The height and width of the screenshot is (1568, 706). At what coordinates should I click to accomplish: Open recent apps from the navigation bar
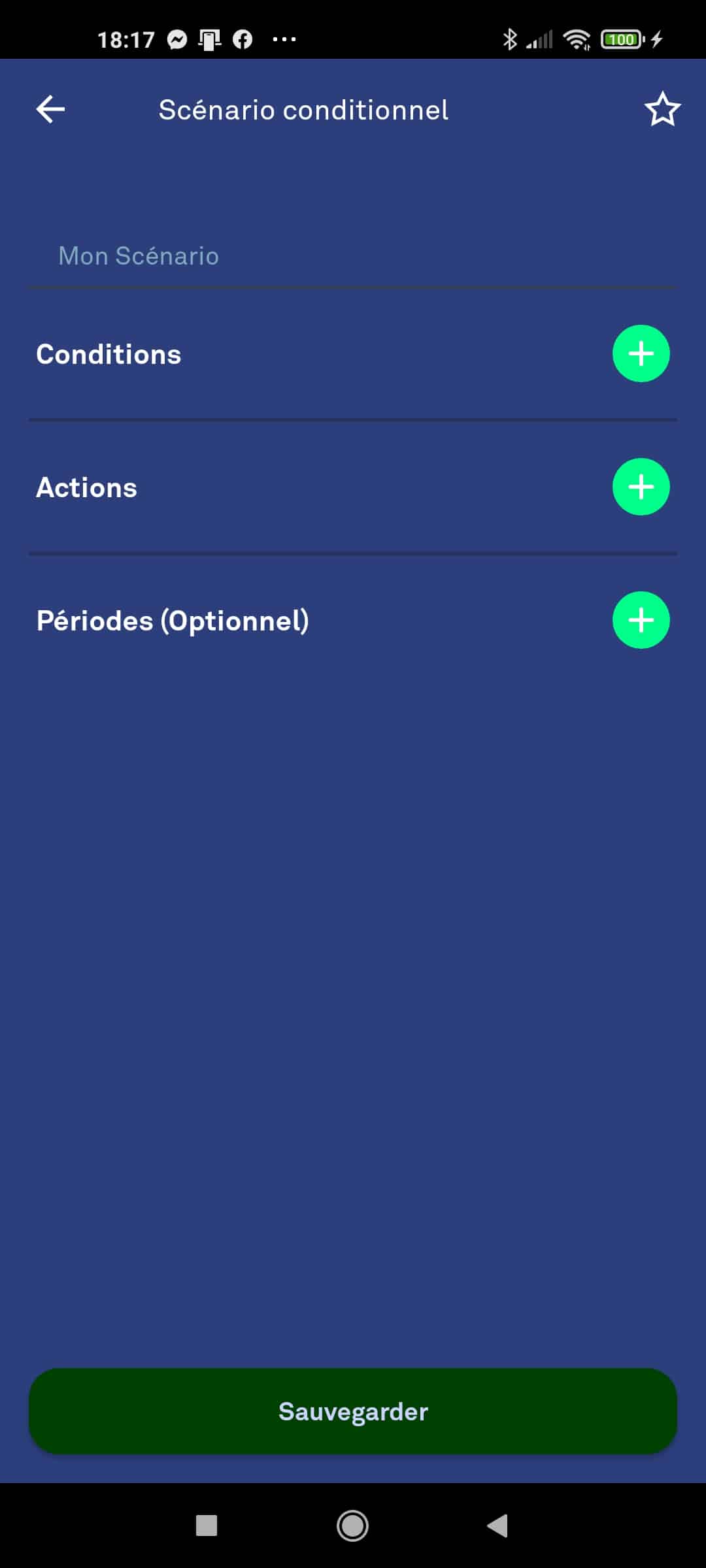(x=207, y=1526)
